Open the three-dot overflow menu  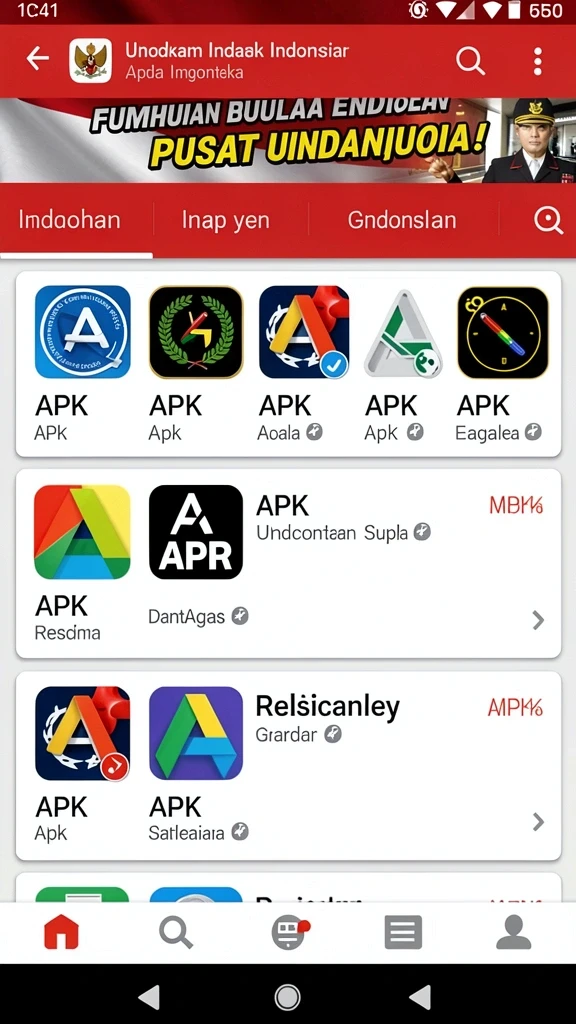(x=537, y=61)
